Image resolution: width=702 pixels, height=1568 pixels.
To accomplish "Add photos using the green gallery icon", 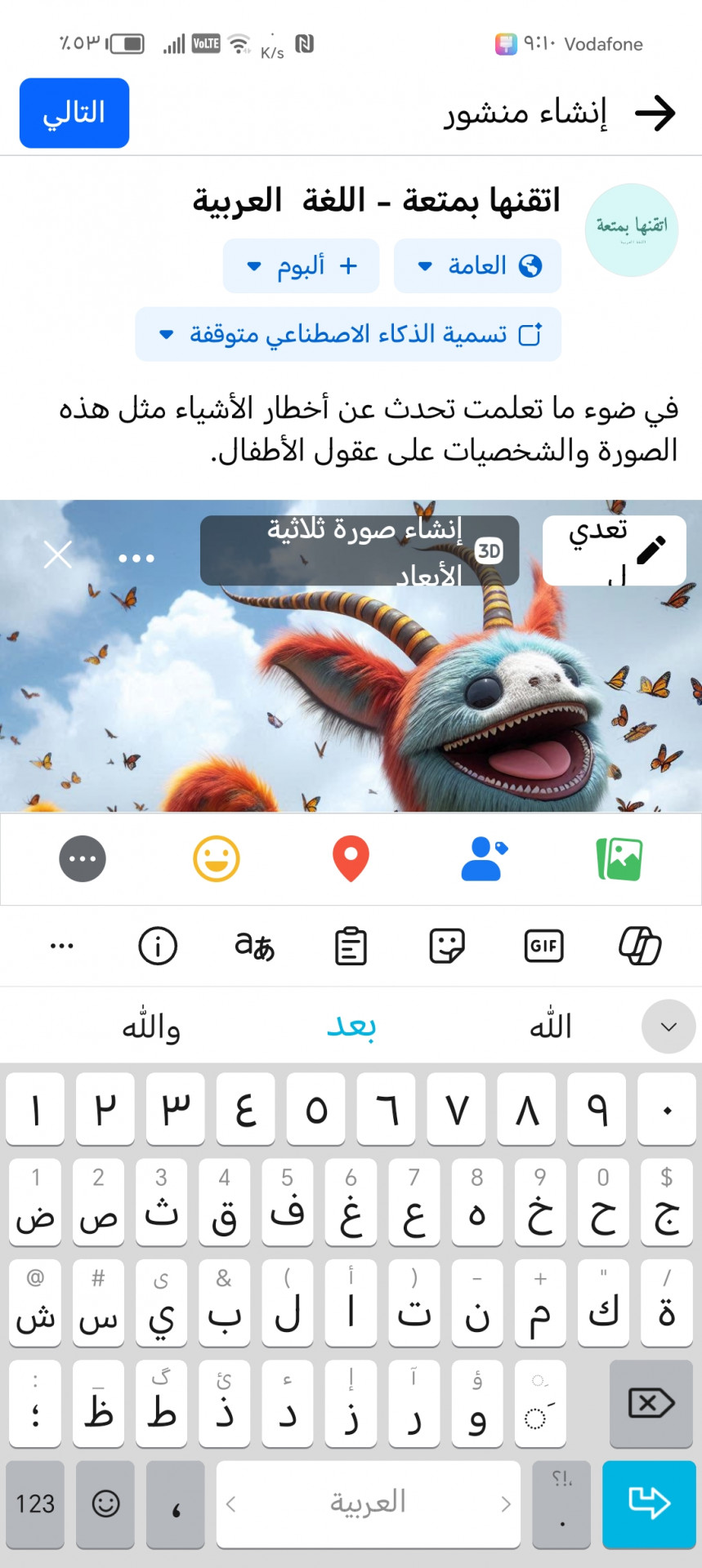I will (x=619, y=859).
